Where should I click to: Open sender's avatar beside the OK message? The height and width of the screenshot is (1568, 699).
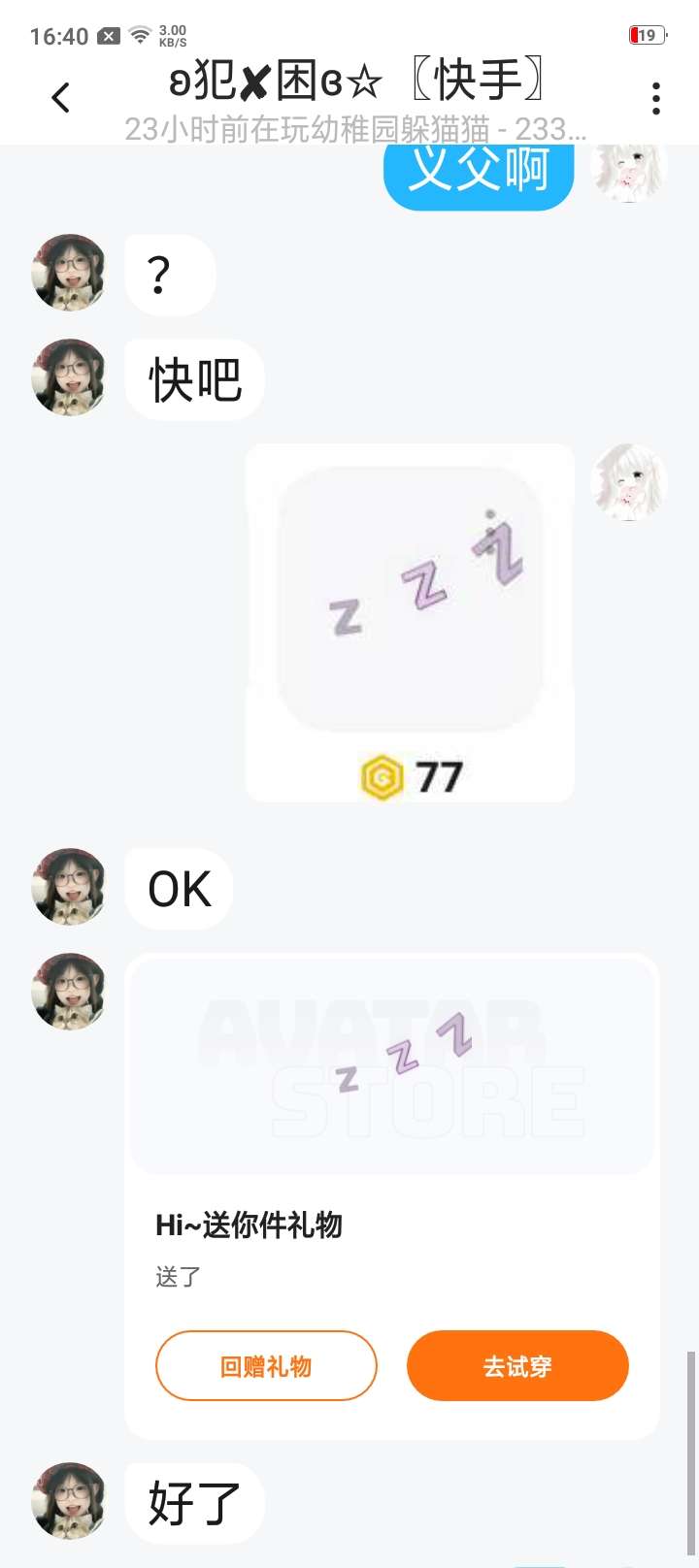tap(69, 887)
